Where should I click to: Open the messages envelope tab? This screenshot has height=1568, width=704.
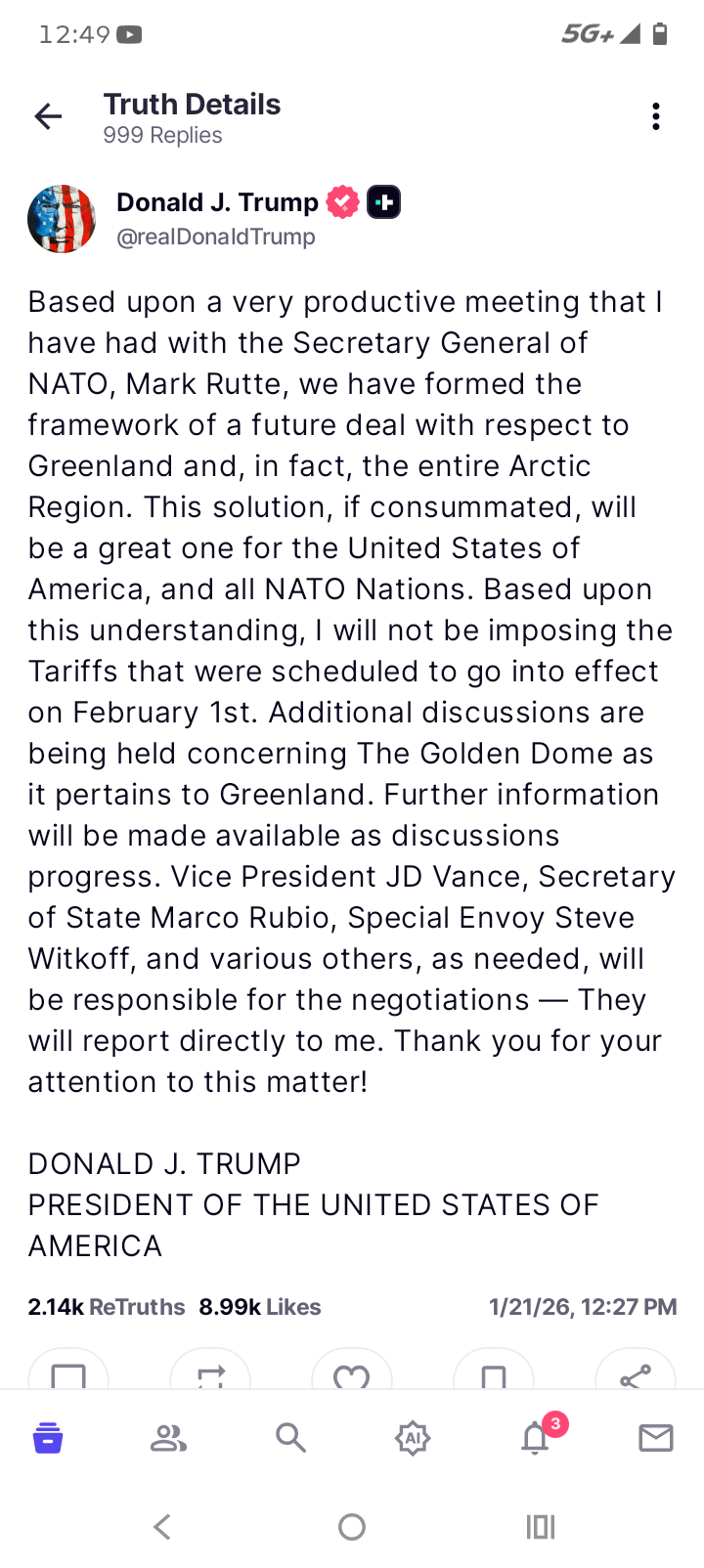[x=655, y=1438]
